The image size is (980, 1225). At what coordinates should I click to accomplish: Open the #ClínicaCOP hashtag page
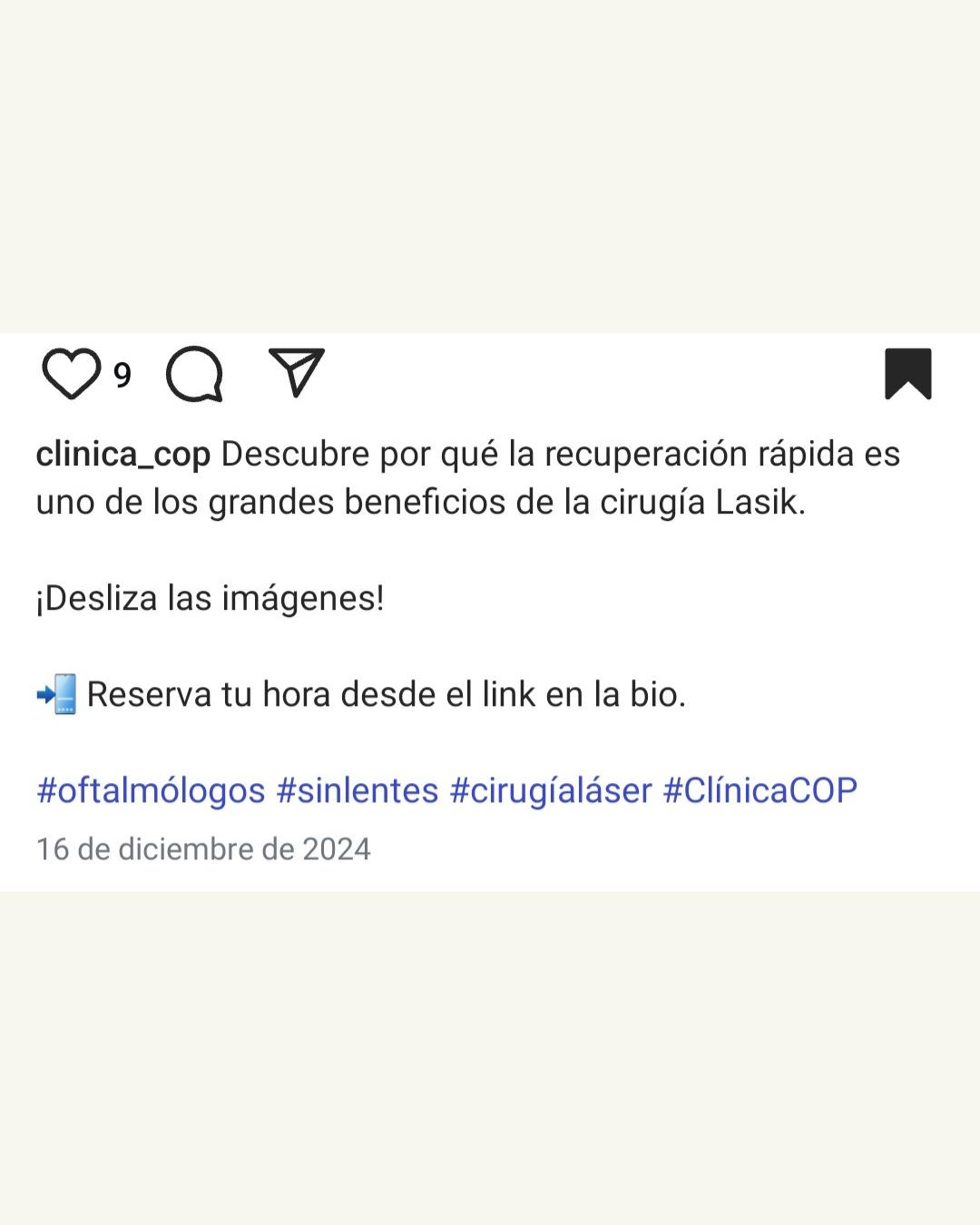coord(759,790)
